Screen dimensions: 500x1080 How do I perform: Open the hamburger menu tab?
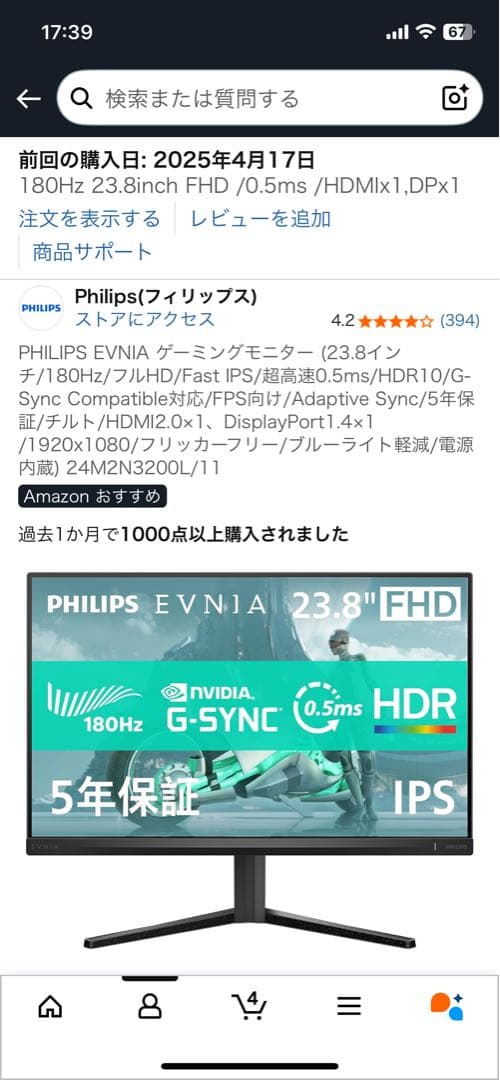(x=349, y=1006)
